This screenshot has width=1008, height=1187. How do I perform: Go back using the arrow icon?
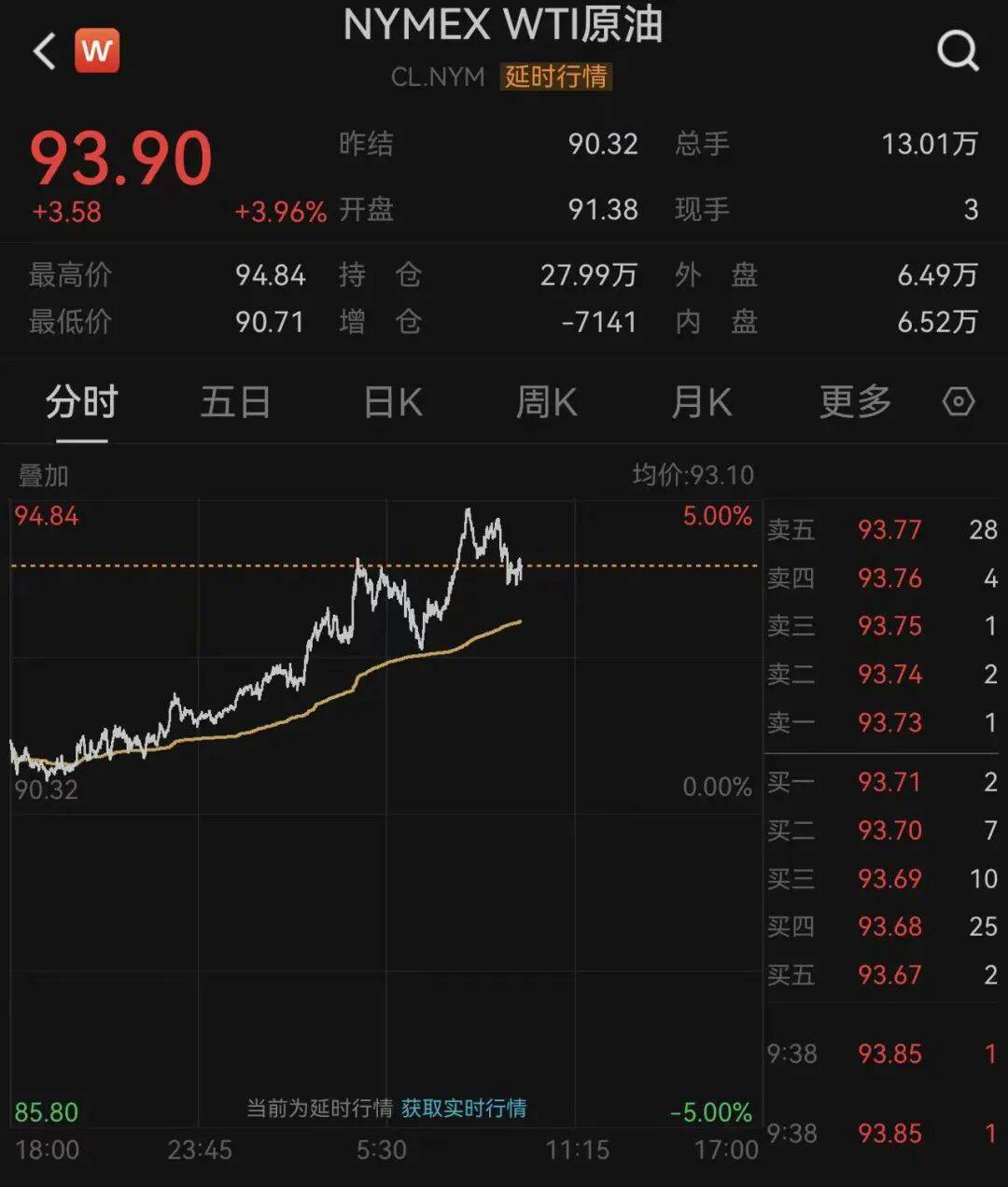coord(44,51)
